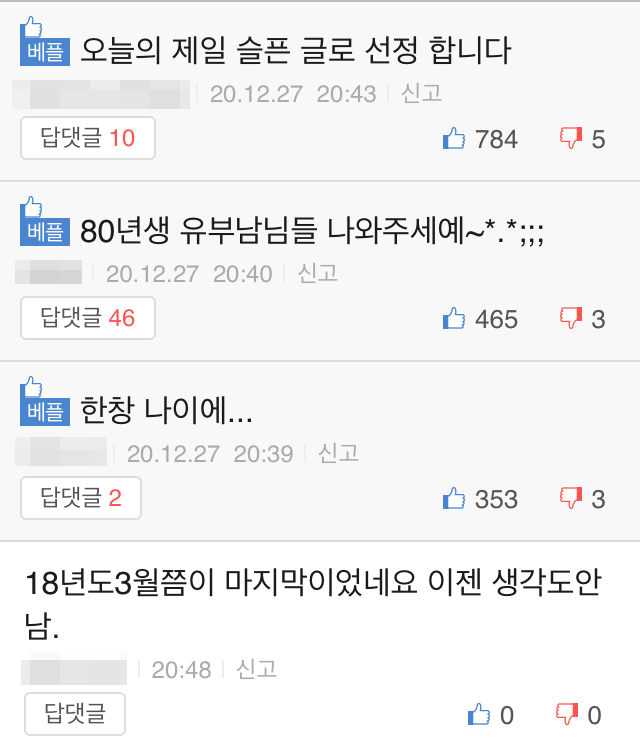The width and height of the screenshot is (640, 750).
Task: Open replies for '오늘의 제일 슬픈 글로' comment
Action: click(88, 138)
